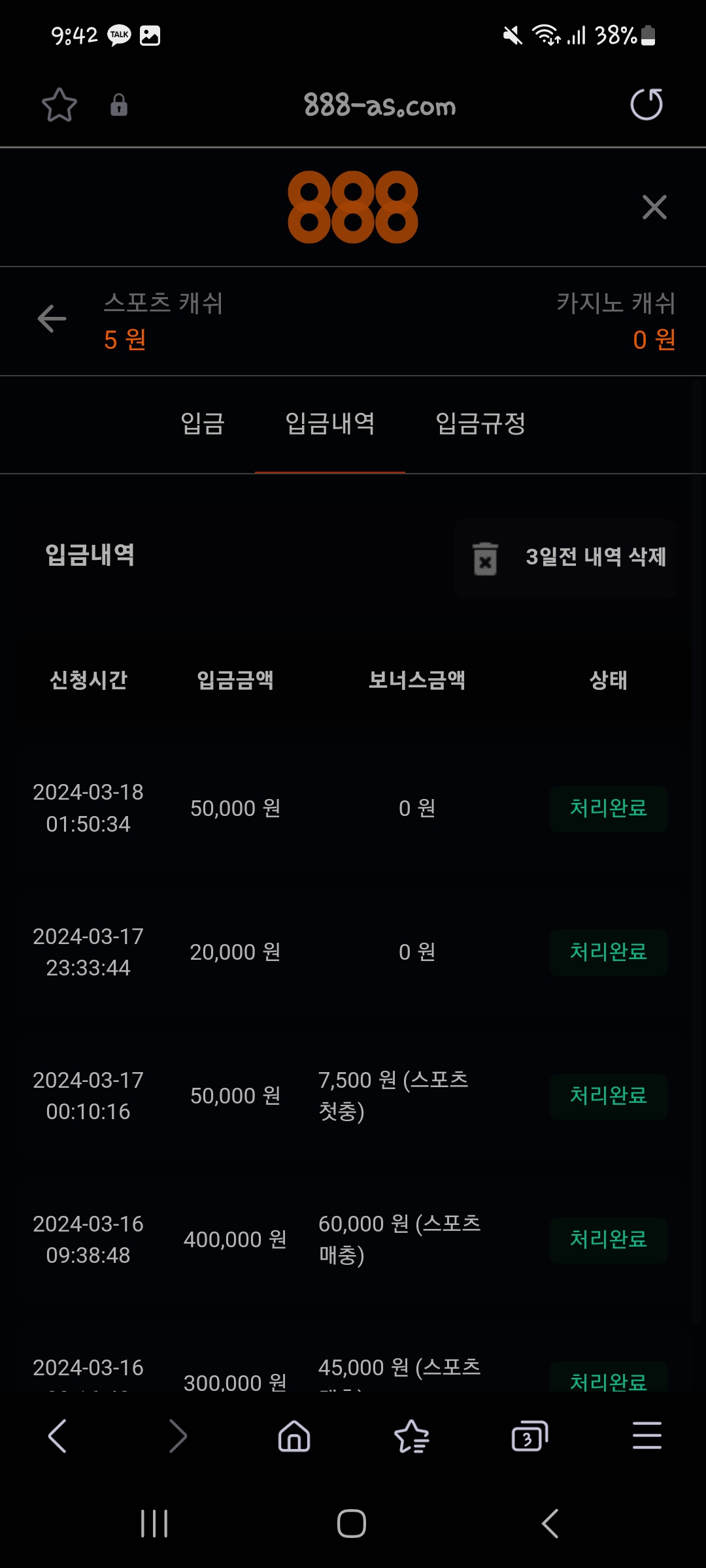This screenshot has width=706, height=1568.
Task: Close the panel with the X button
Action: 654,208
